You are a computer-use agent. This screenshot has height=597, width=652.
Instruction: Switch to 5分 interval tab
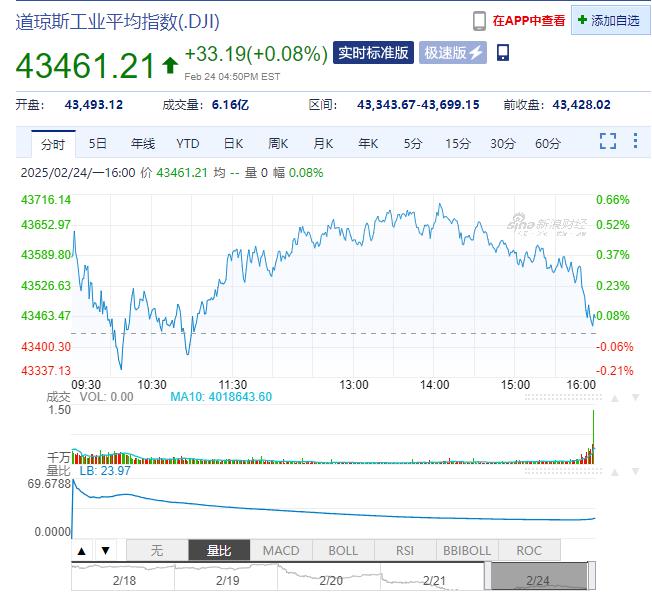(x=413, y=143)
